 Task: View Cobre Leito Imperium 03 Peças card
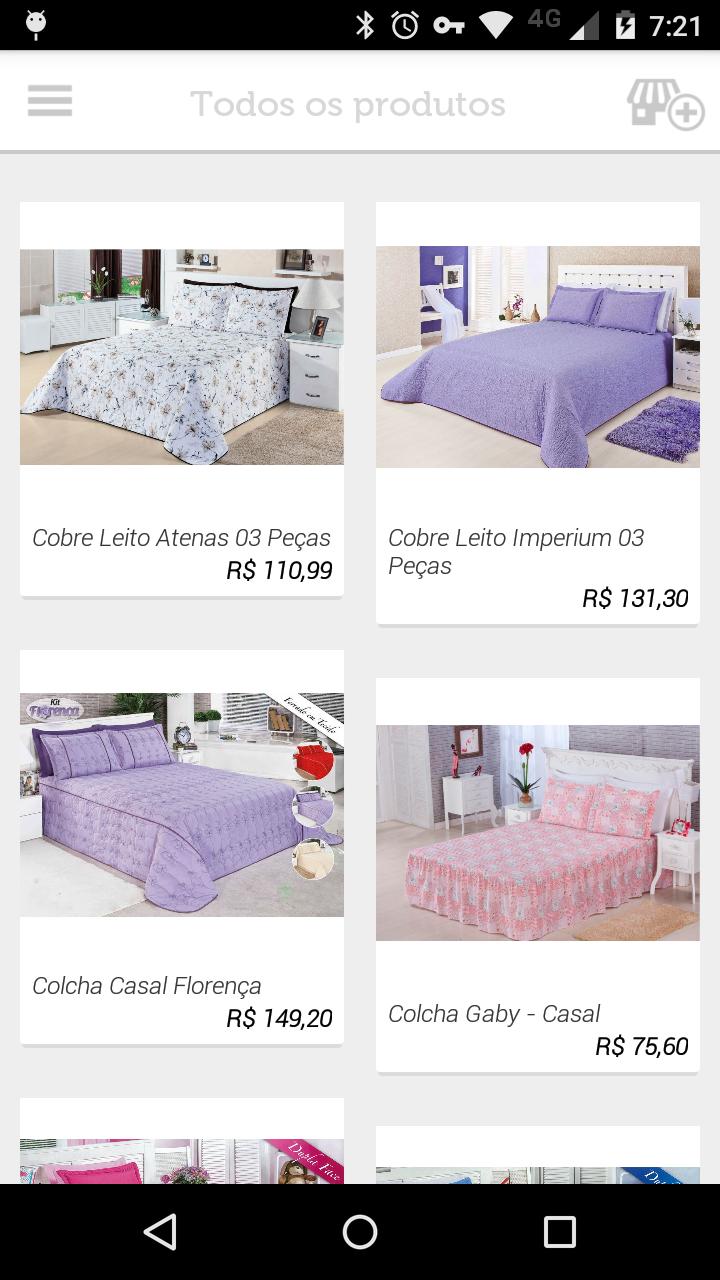[538, 412]
